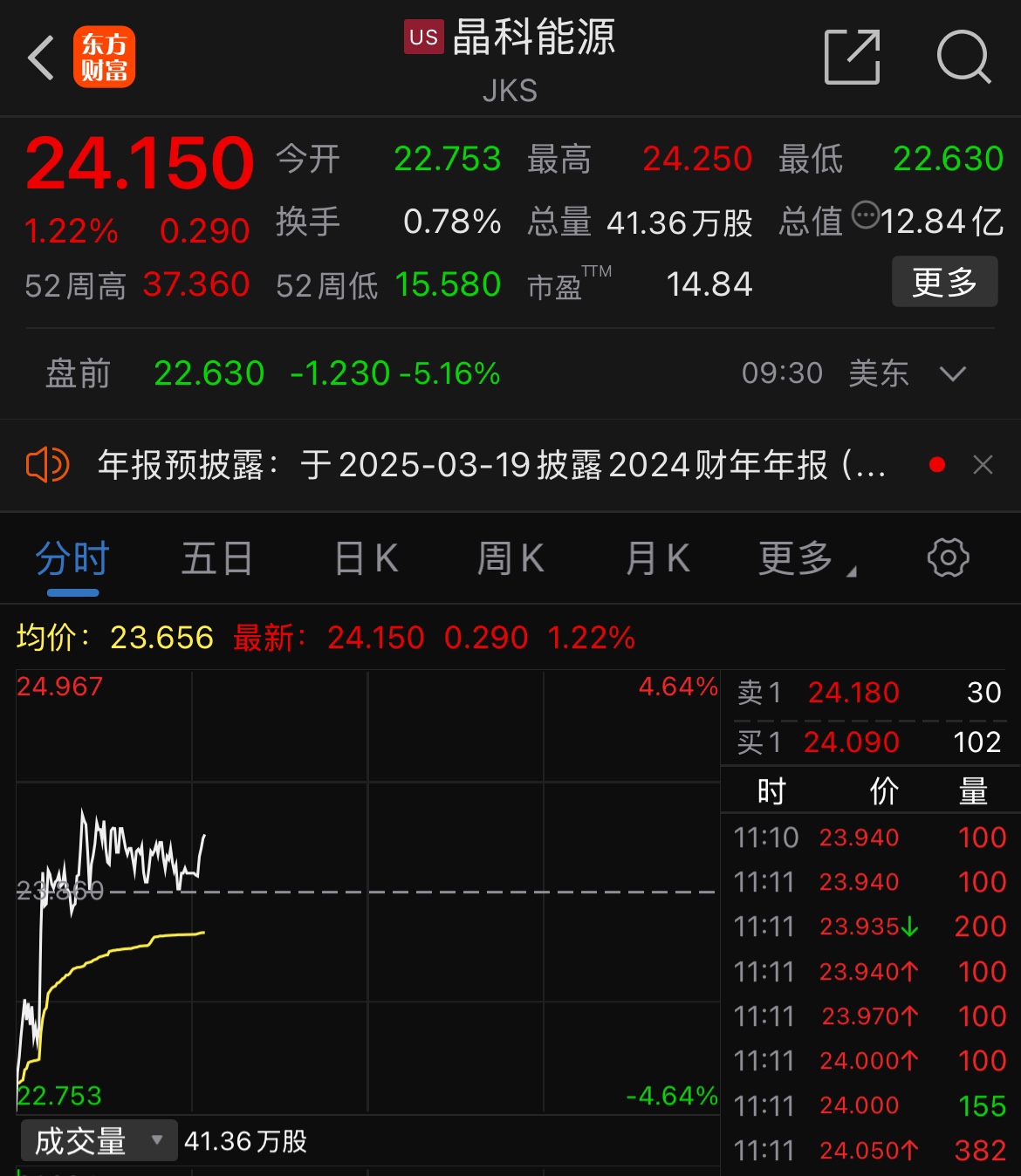Tap the 总值 info icon
The width and height of the screenshot is (1021, 1176).
[x=866, y=215]
